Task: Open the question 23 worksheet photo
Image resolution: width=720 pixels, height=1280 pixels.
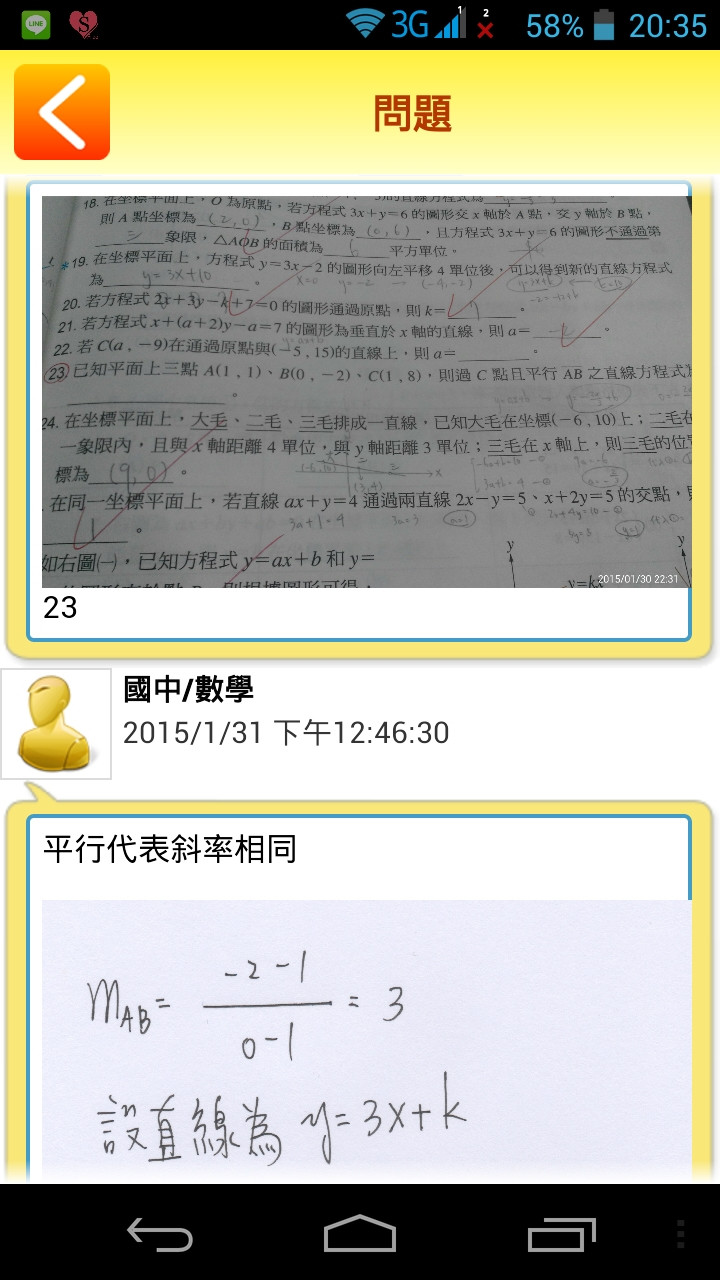Action: [x=366, y=392]
